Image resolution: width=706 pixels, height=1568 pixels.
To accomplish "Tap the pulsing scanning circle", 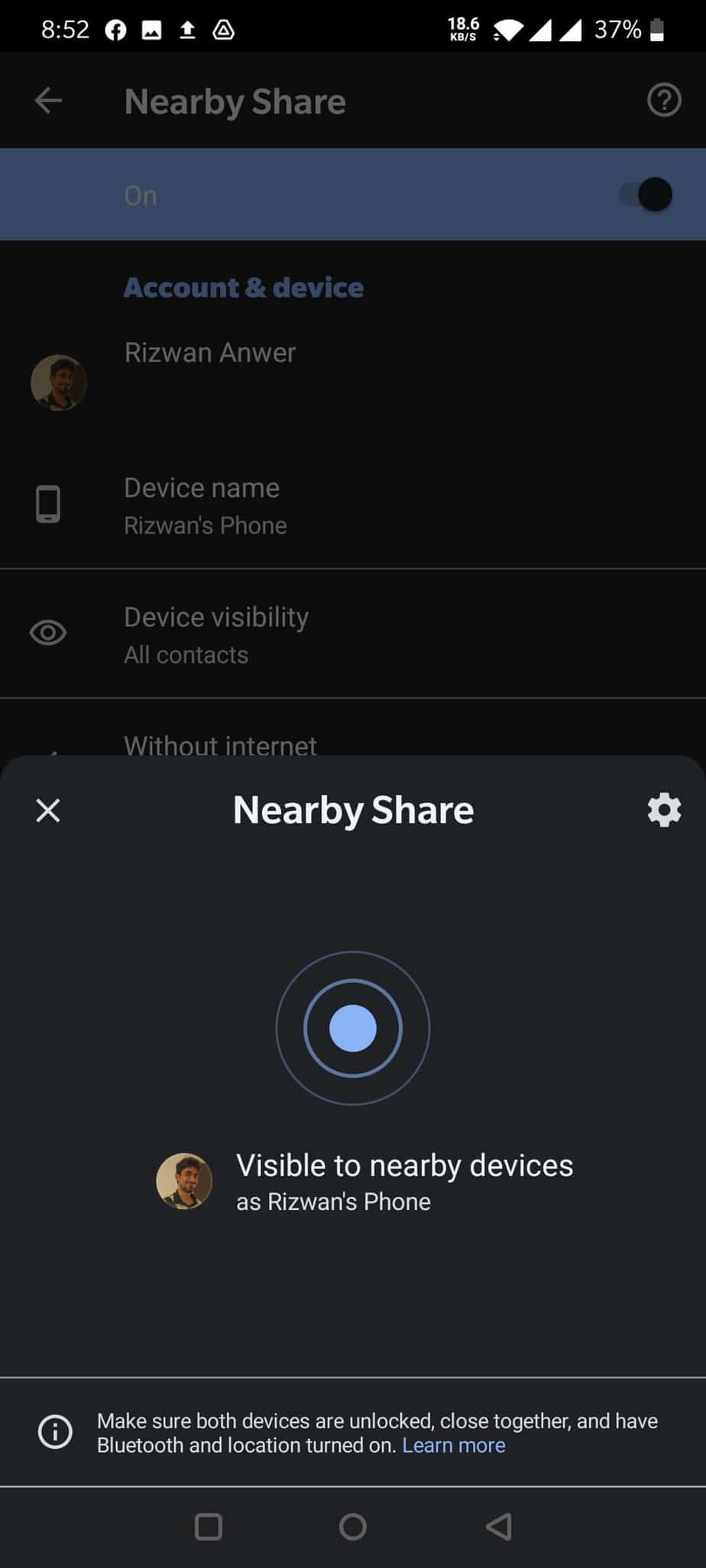I will (352, 1028).
